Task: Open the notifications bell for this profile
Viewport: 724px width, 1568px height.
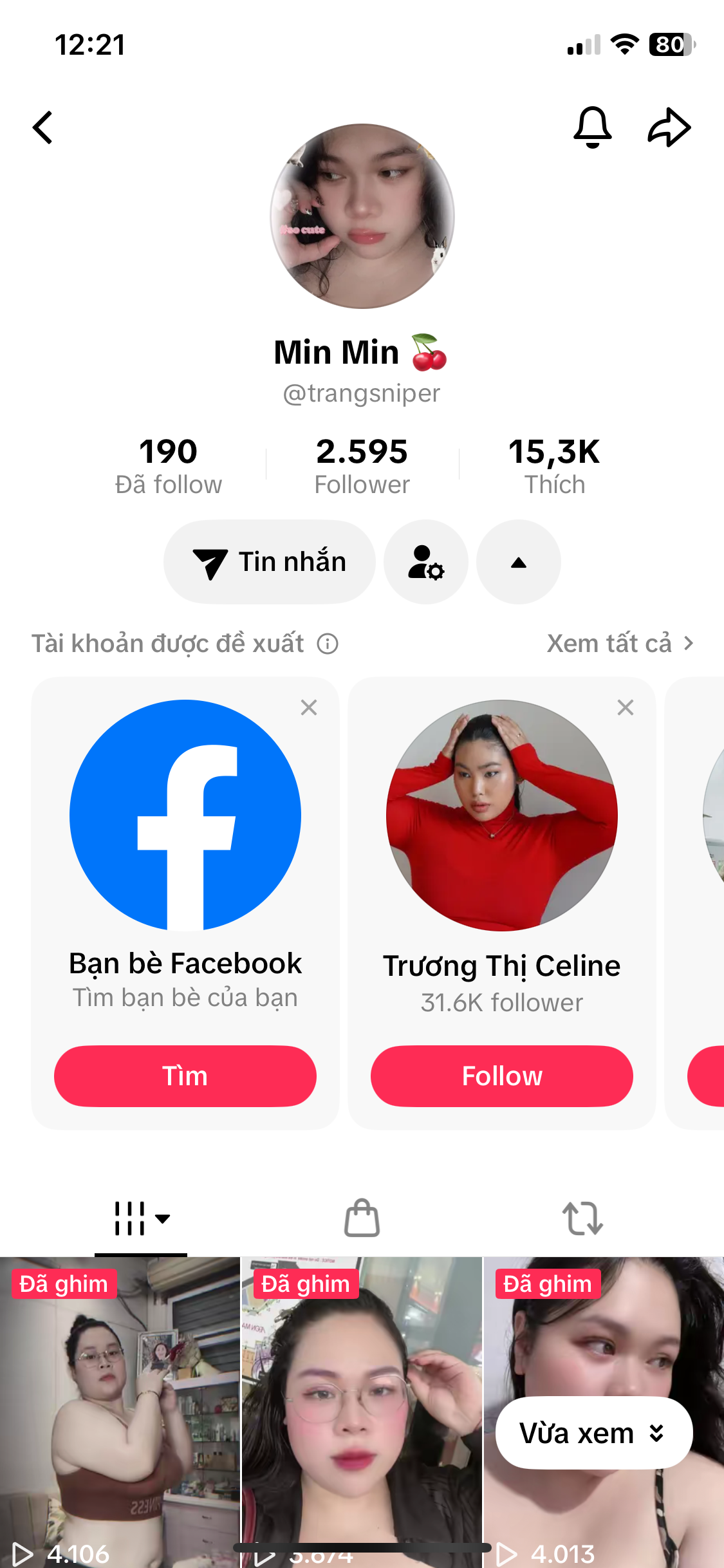Action: (592, 127)
